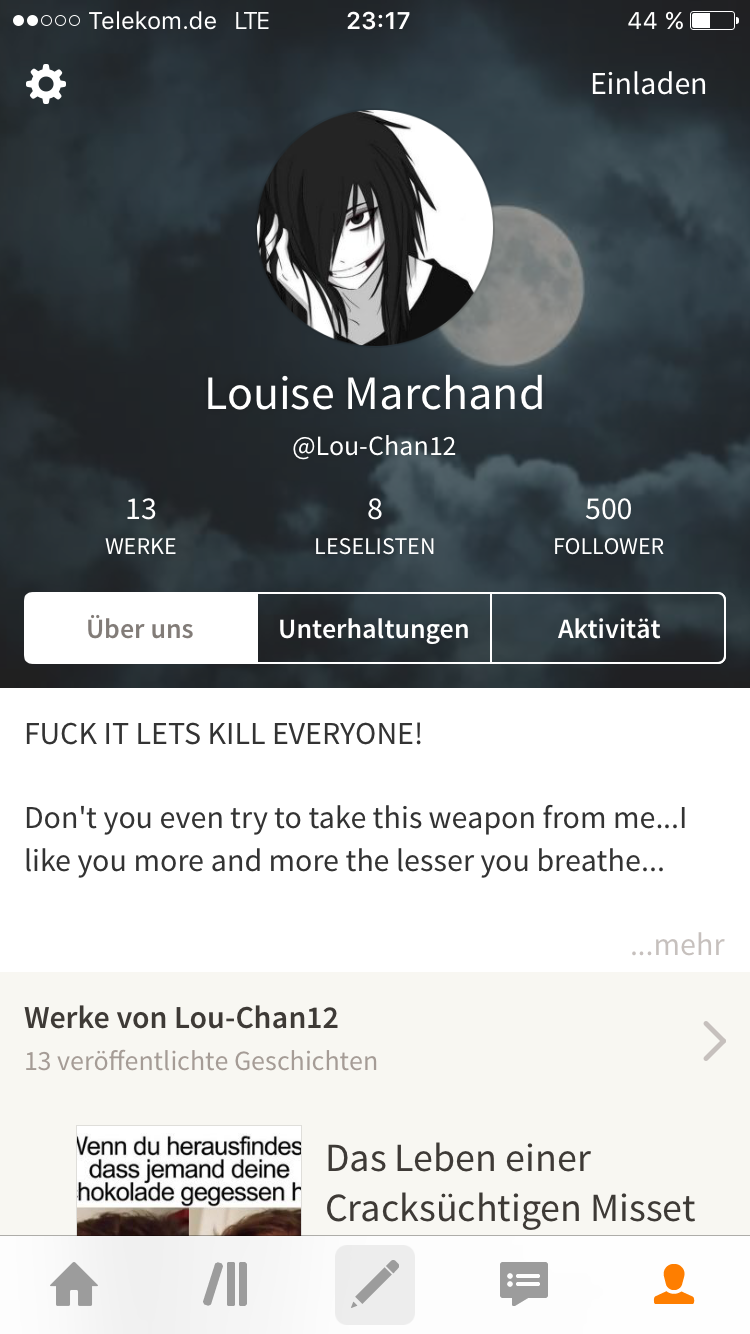Open the settings gear icon

(x=46, y=85)
